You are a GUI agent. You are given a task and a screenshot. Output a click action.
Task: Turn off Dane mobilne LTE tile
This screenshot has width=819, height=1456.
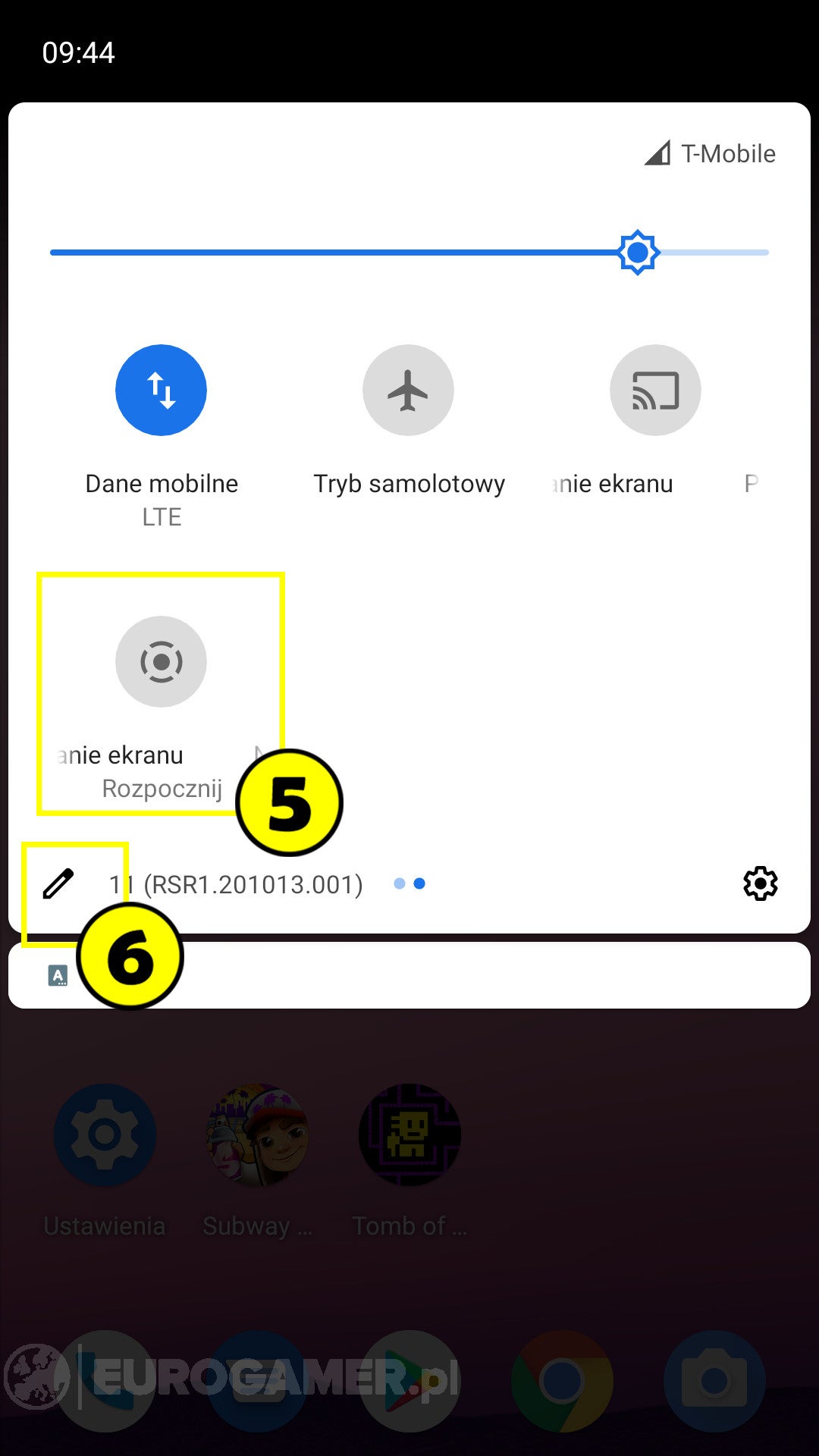(161, 391)
